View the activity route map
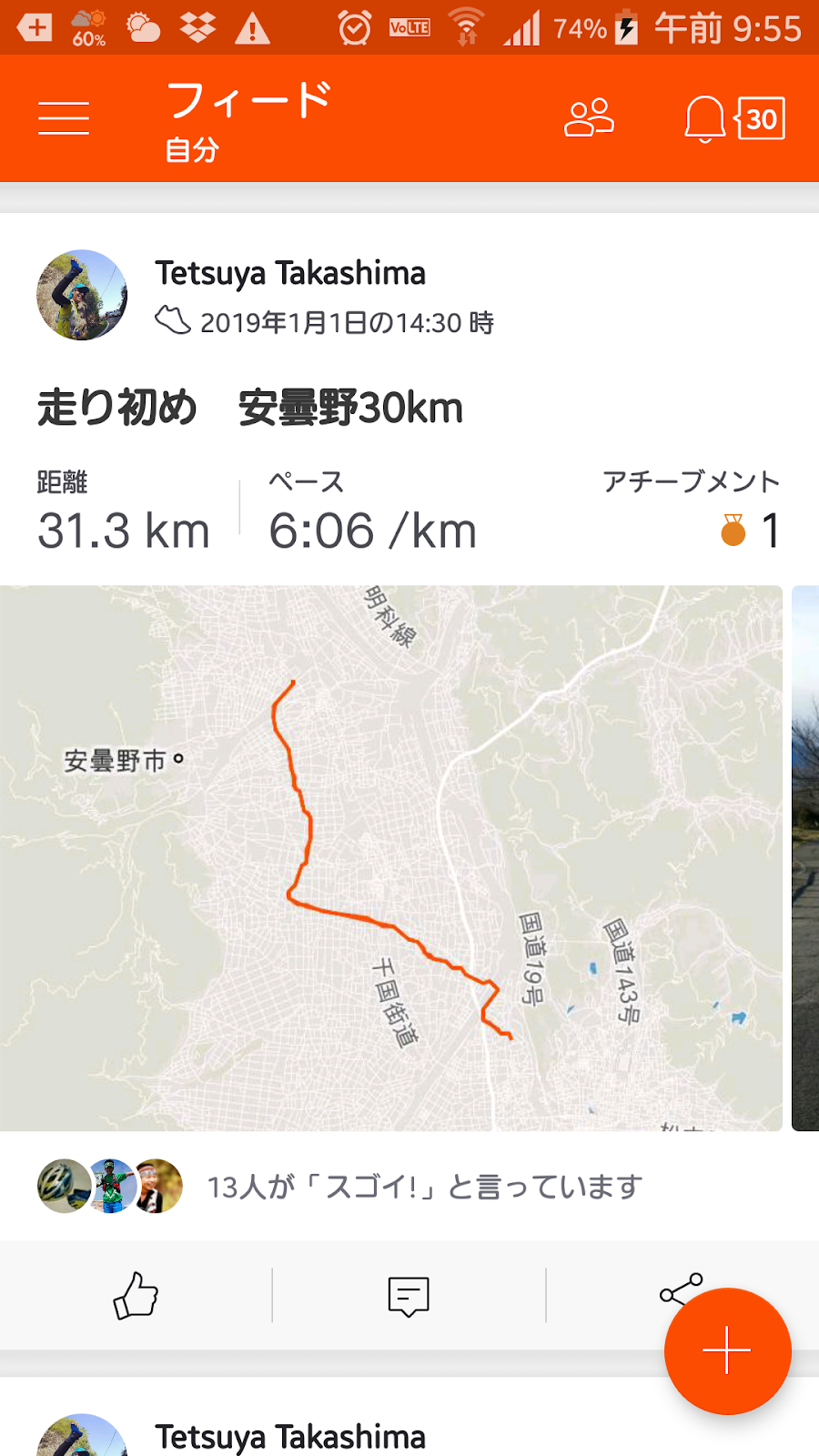The height and width of the screenshot is (1456, 819). 391,857
